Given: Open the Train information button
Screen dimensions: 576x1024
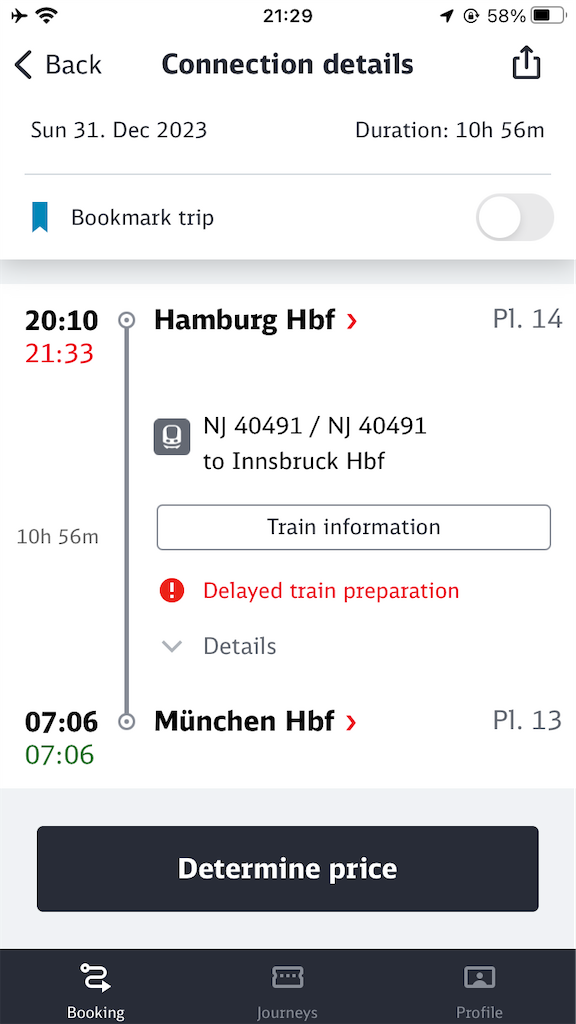Looking at the screenshot, I should pos(353,527).
